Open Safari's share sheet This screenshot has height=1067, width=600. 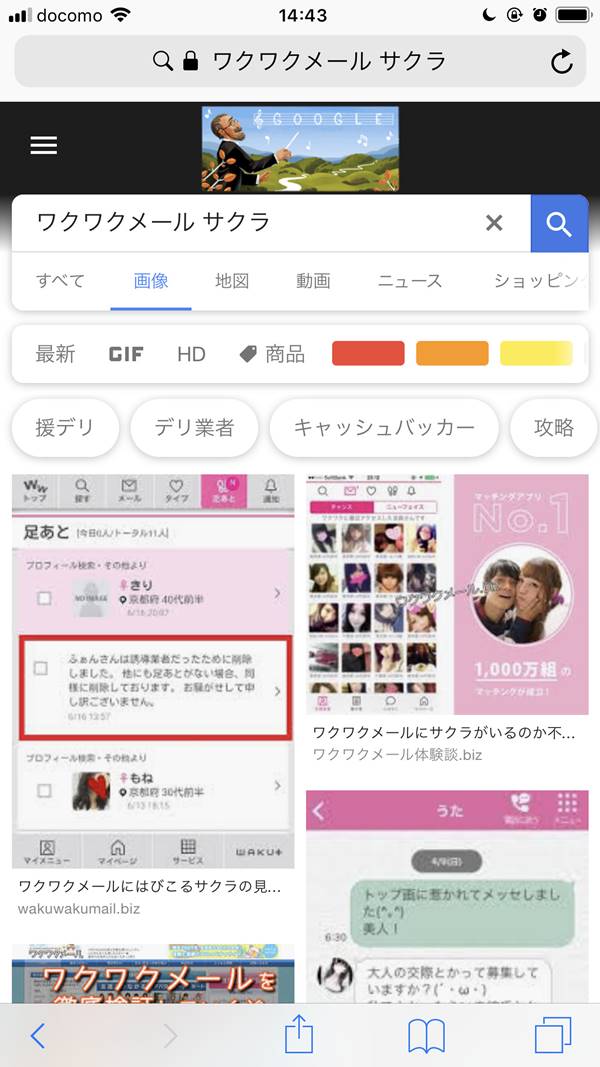click(x=299, y=1035)
